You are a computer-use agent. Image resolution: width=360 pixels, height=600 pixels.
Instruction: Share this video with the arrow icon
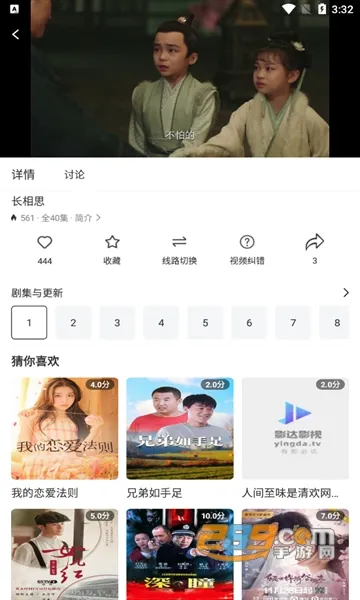[314, 243]
